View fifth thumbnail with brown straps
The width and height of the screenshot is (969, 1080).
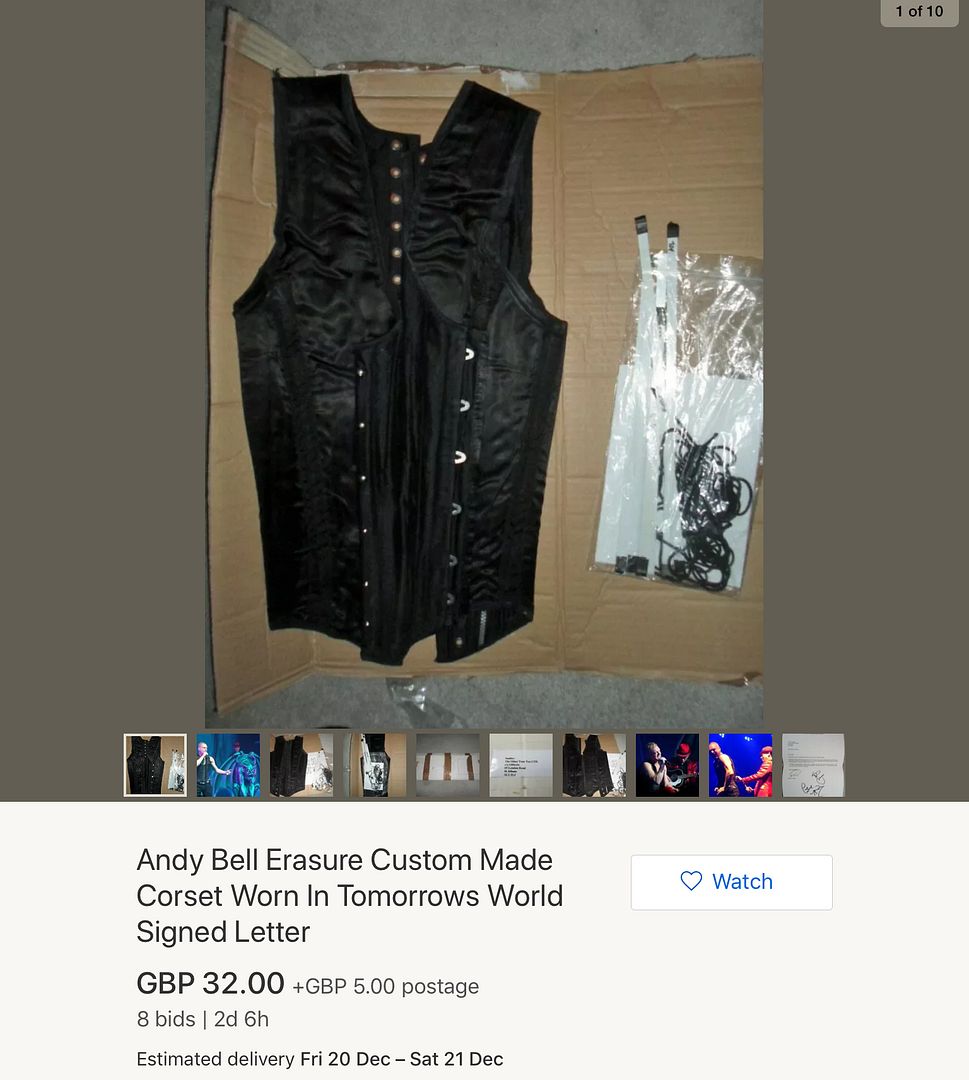(x=448, y=765)
